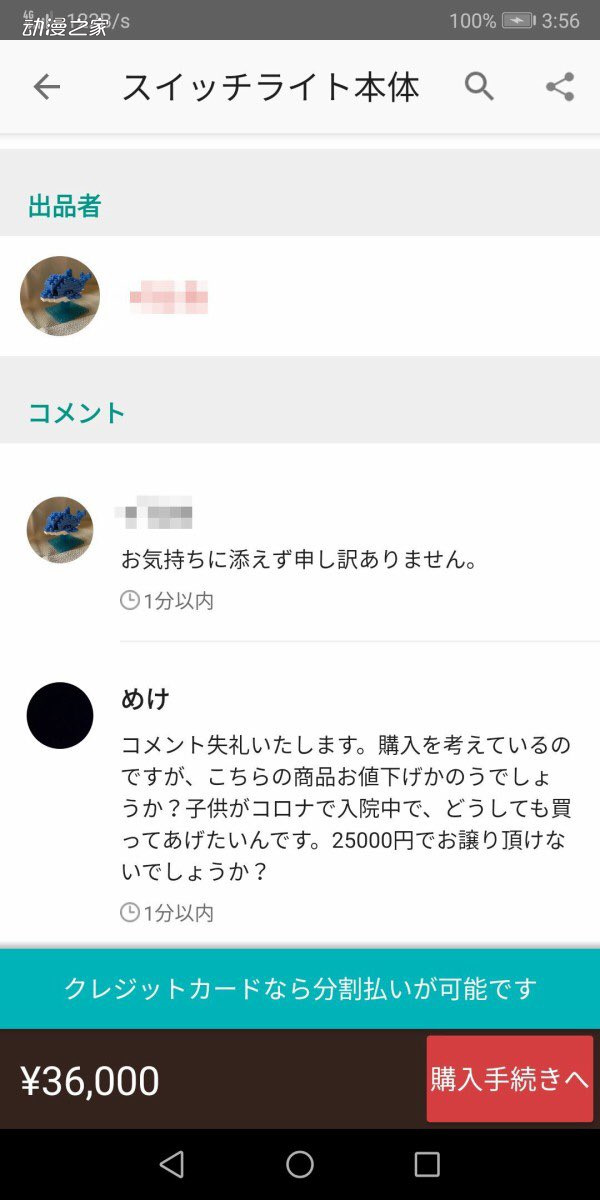The image size is (600, 1200).
Task: Open search from the app bar
Action: (x=480, y=87)
